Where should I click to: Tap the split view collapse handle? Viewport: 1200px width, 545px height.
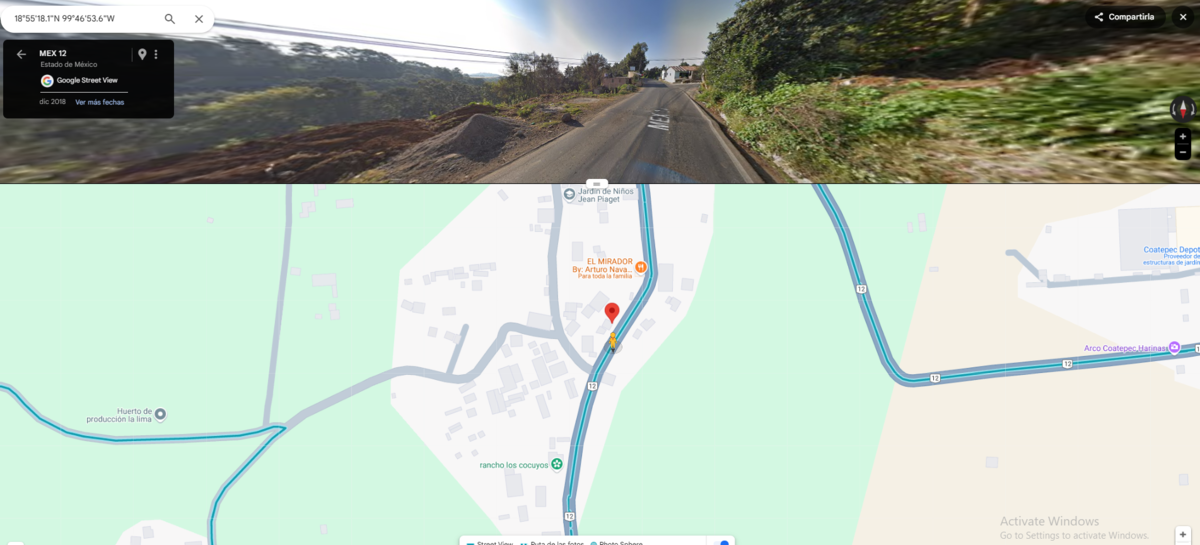click(597, 184)
